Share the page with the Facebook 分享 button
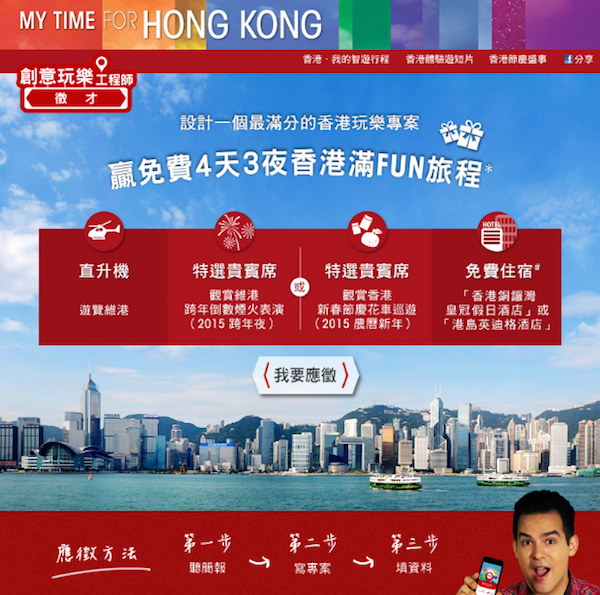Screen dimensions: 600x595 click(577, 60)
